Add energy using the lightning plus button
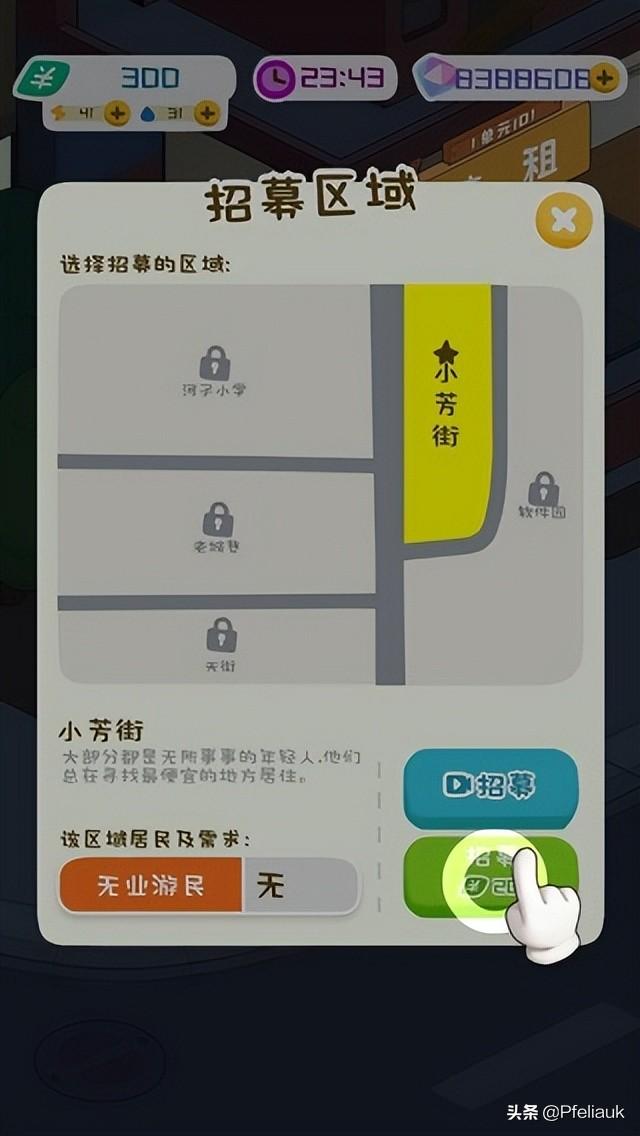The image size is (640, 1136). (118, 113)
